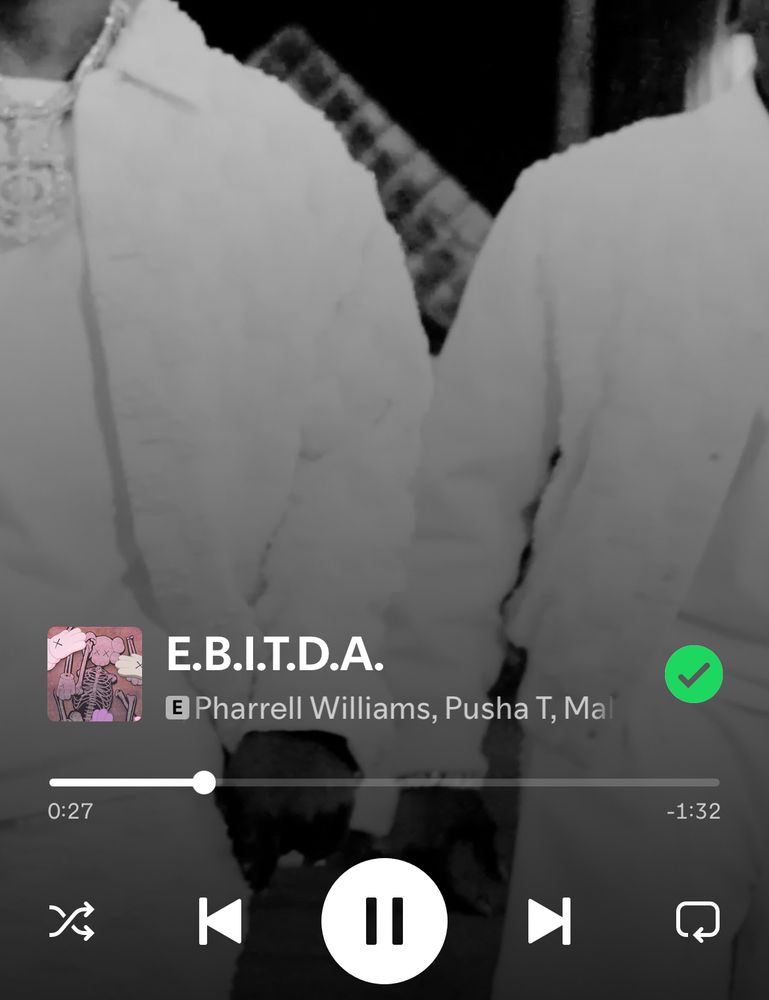This screenshot has height=1000, width=769.
Task: Pause the song E.B.I.T.D.A.
Action: tap(384, 921)
